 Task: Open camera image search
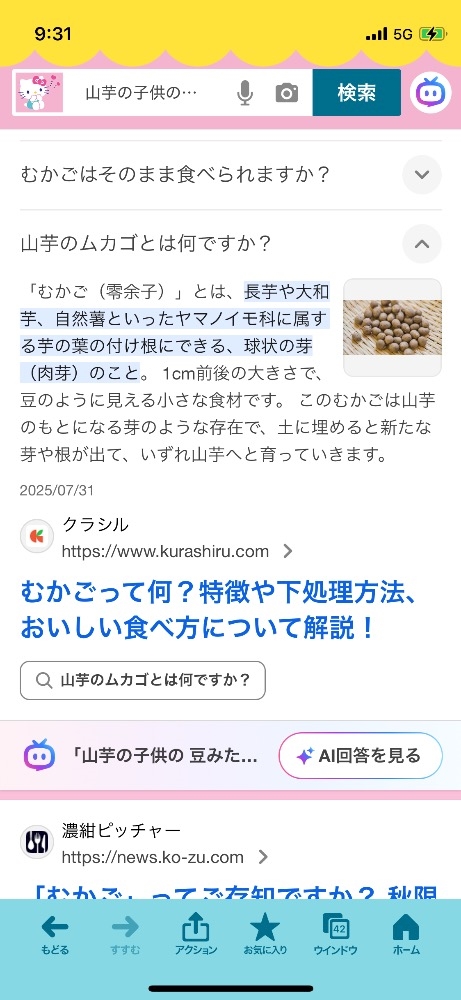tap(287, 93)
